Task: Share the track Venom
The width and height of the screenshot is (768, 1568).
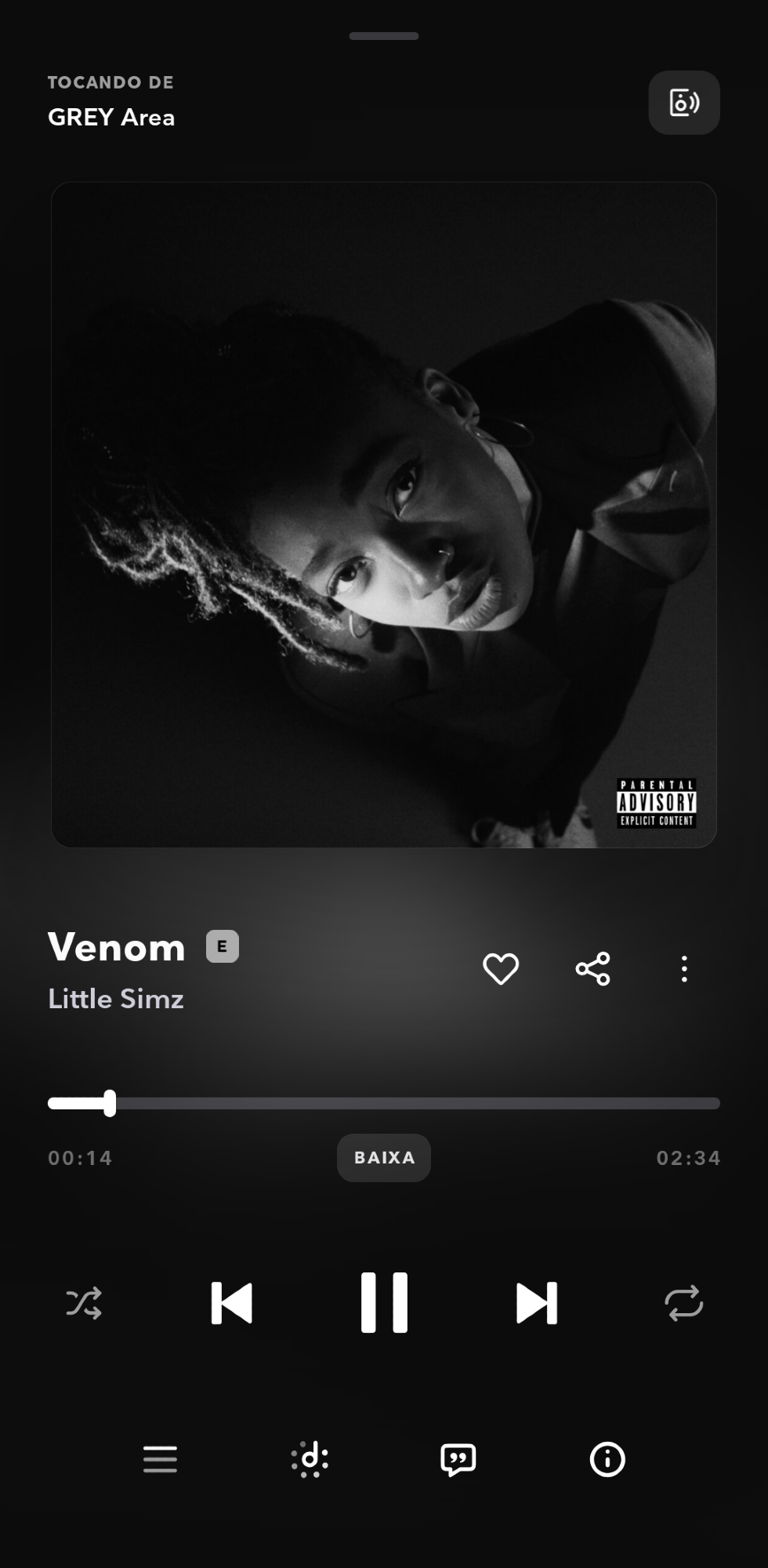Action: [x=592, y=969]
